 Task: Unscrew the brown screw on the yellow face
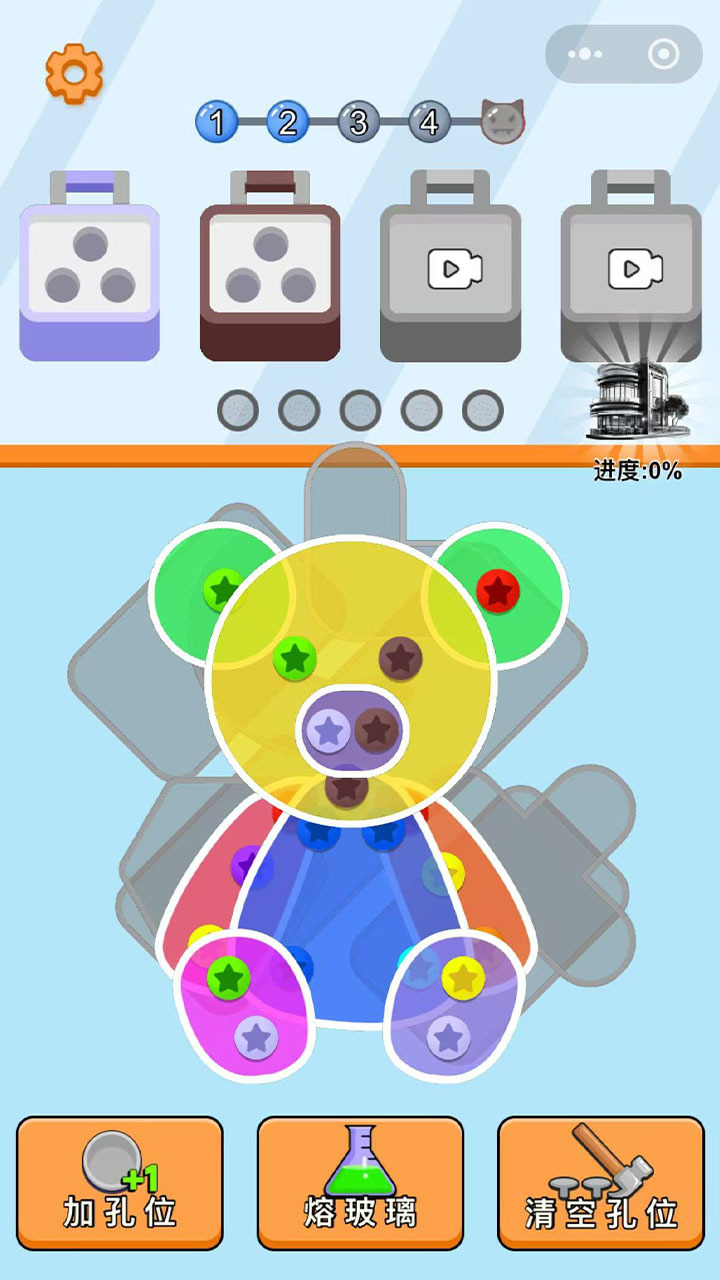(400, 658)
